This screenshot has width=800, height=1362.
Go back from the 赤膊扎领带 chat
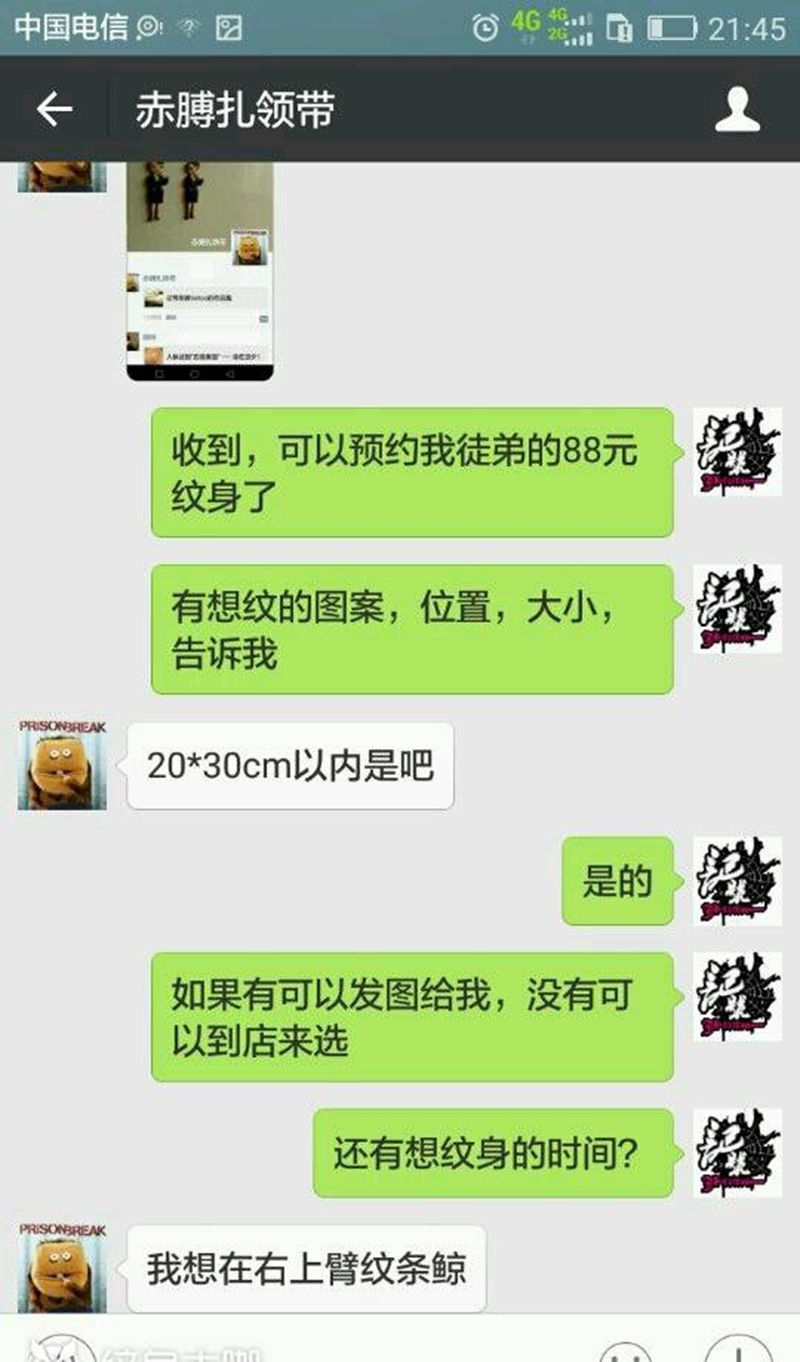pyautogui.click(x=54, y=109)
